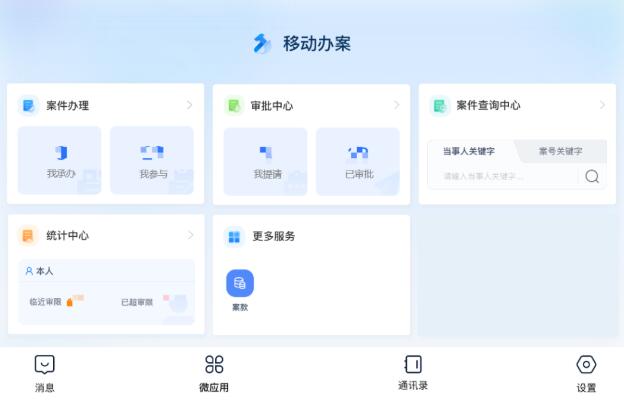The width and height of the screenshot is (624, 410).
Task: Tap the search magnifier icon
Action: click(x=592, y=177)
